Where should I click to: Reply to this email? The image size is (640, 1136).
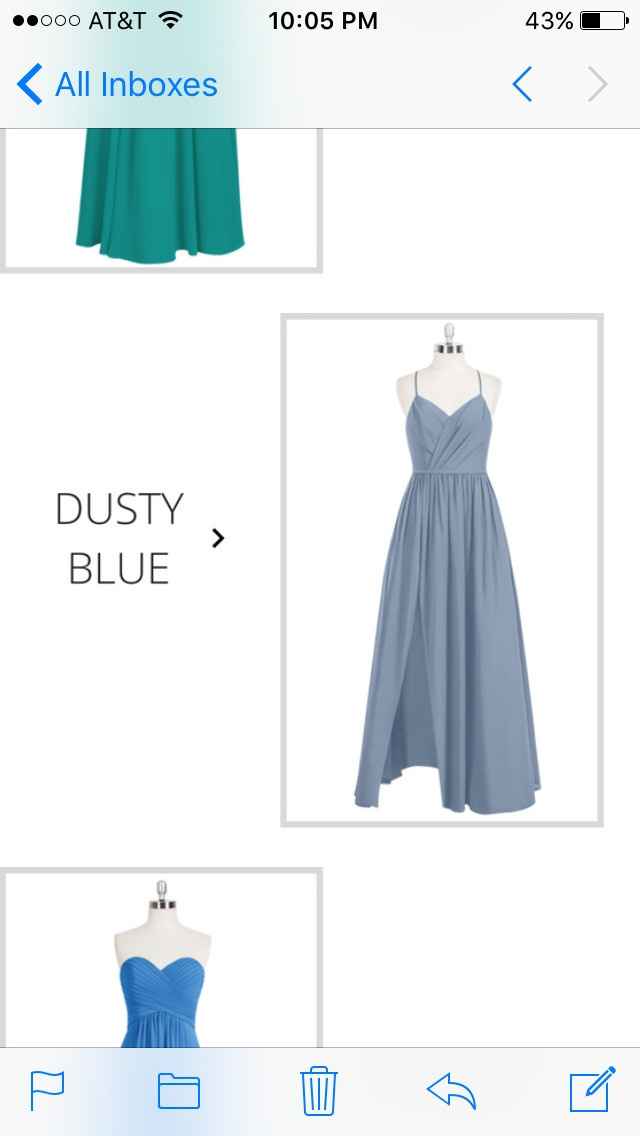[451, 1091]
